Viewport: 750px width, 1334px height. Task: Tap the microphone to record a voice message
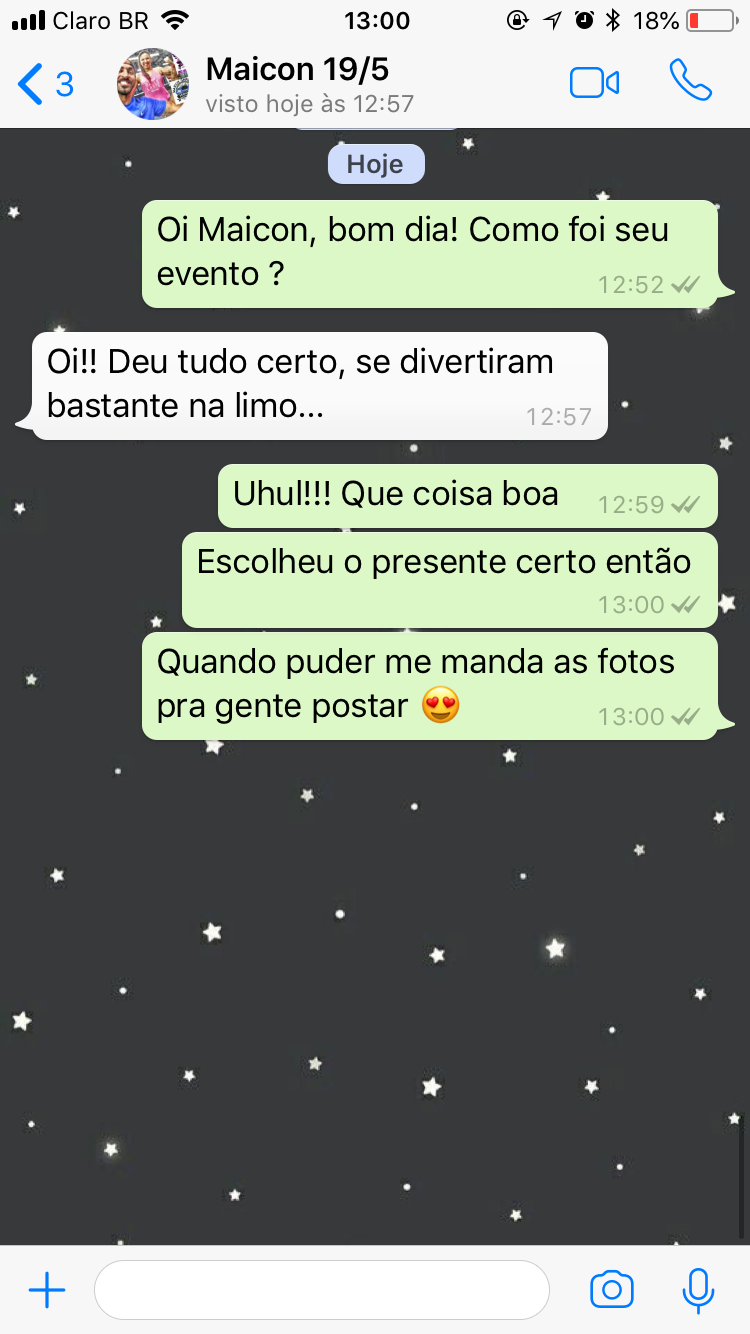coord(697,1289)
